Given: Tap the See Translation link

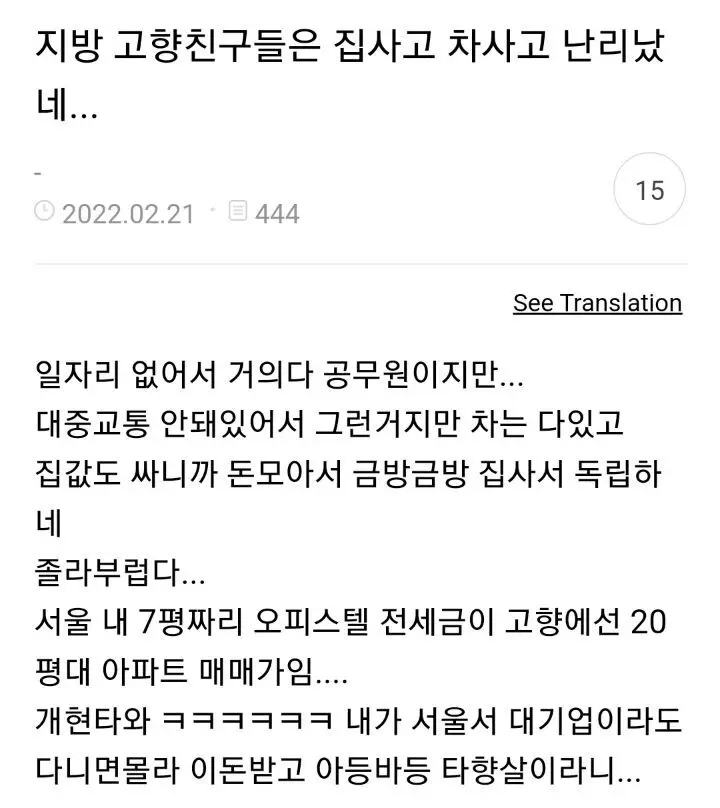Looking at the screenshot, I should (597, 303).
